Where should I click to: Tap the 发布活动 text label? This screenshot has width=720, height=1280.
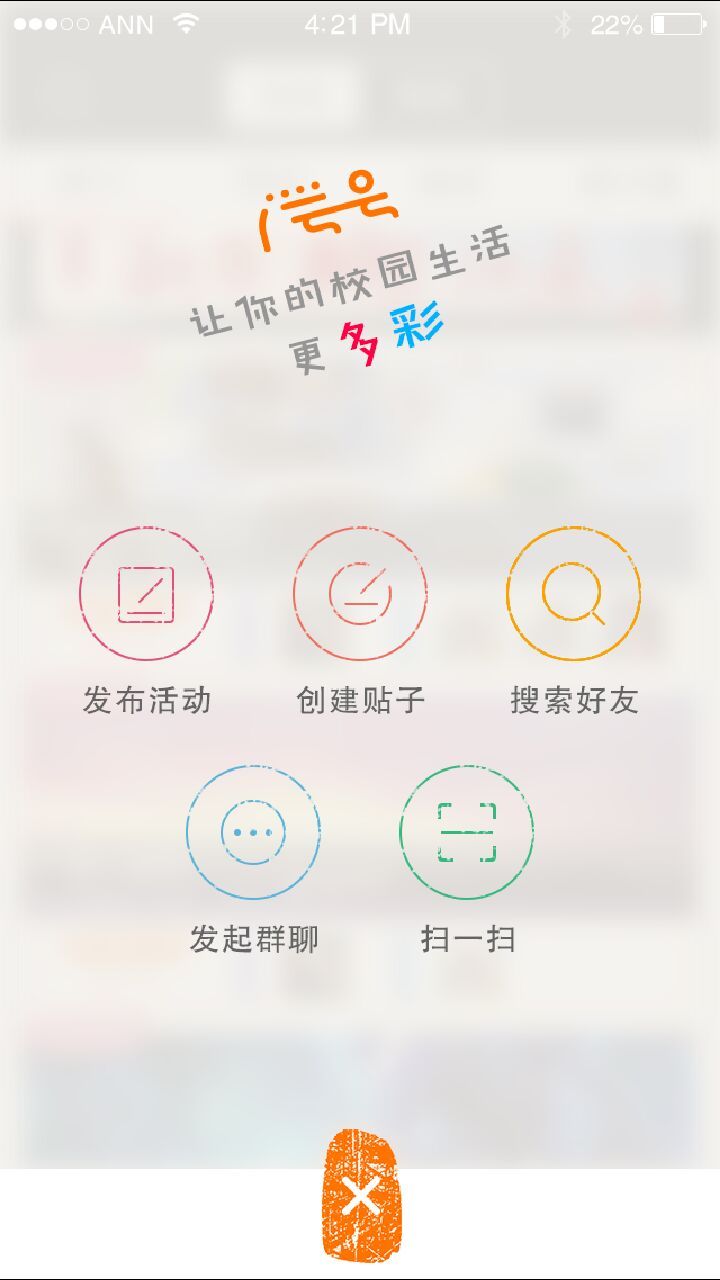pyautogui.click(x=146, y=700)
